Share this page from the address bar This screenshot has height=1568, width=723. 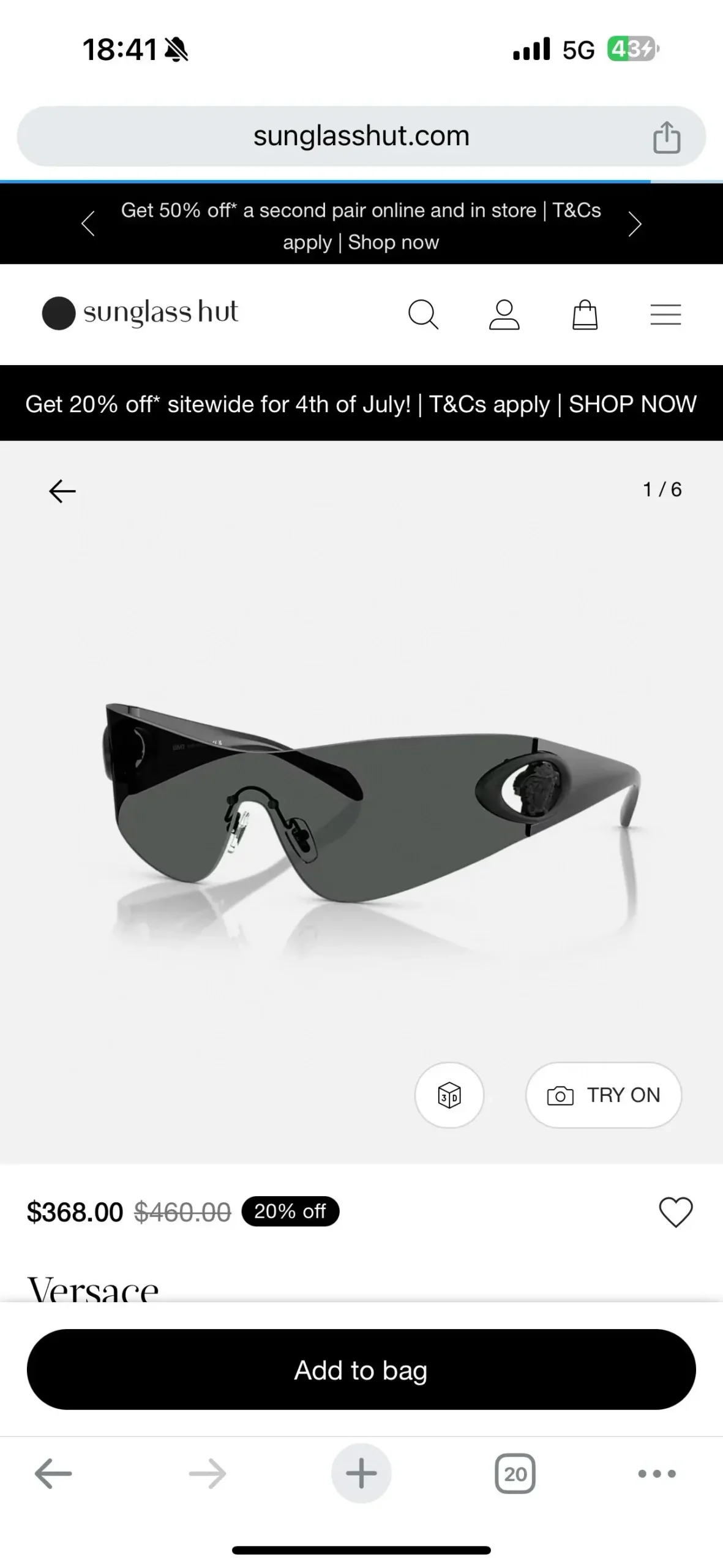[x=666, y=137]
